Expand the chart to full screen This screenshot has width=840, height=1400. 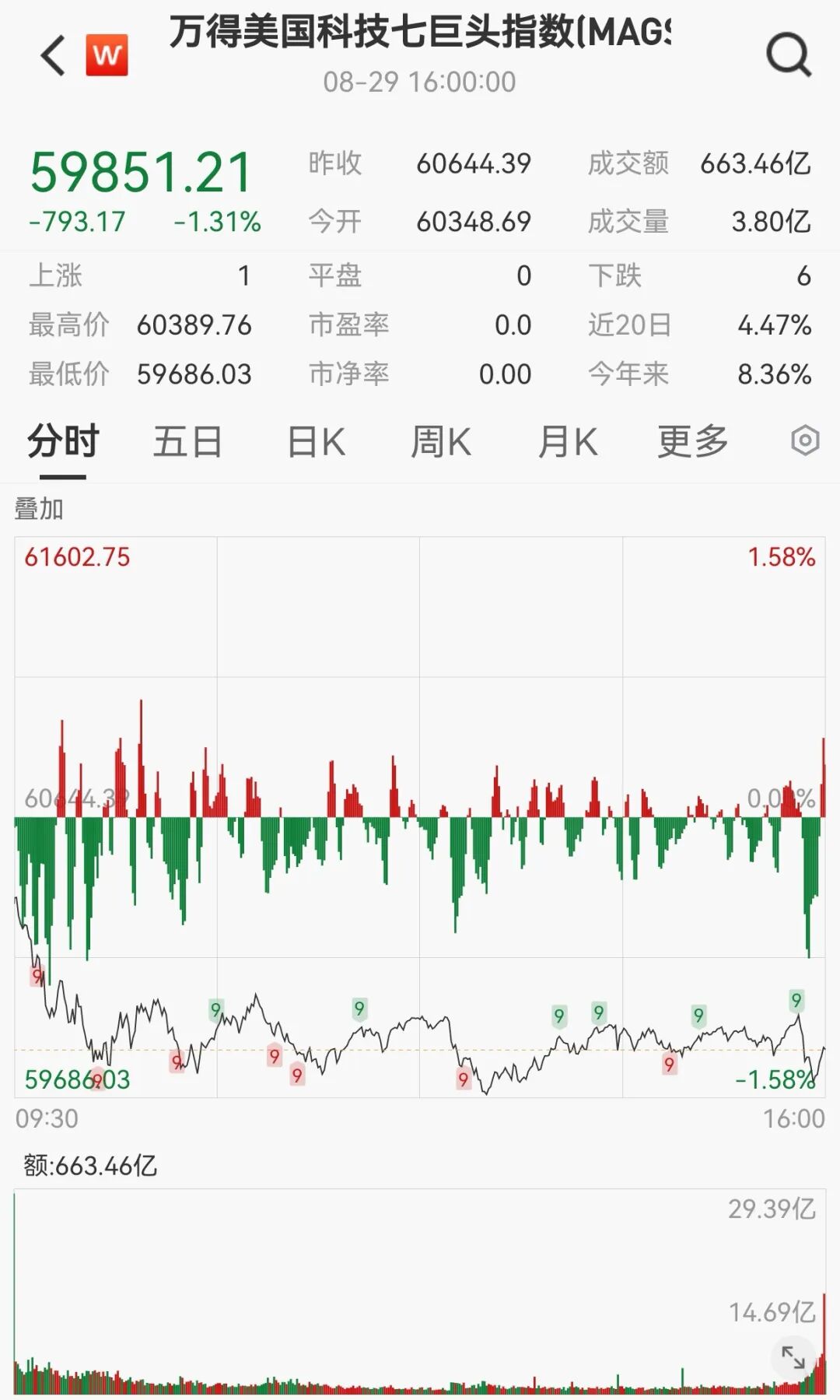(793, 1357)
